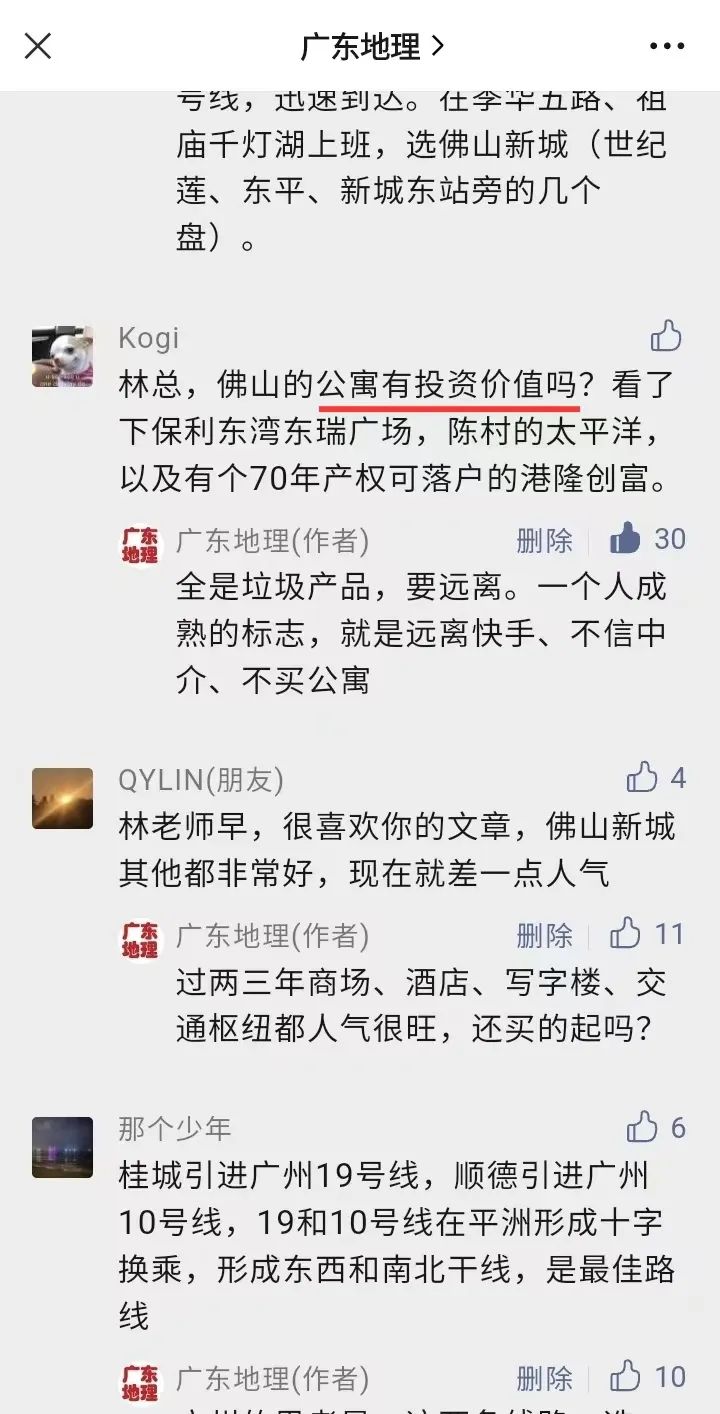
Task: Open the three-dot overflow menu
Action: (x=667, y=46)
